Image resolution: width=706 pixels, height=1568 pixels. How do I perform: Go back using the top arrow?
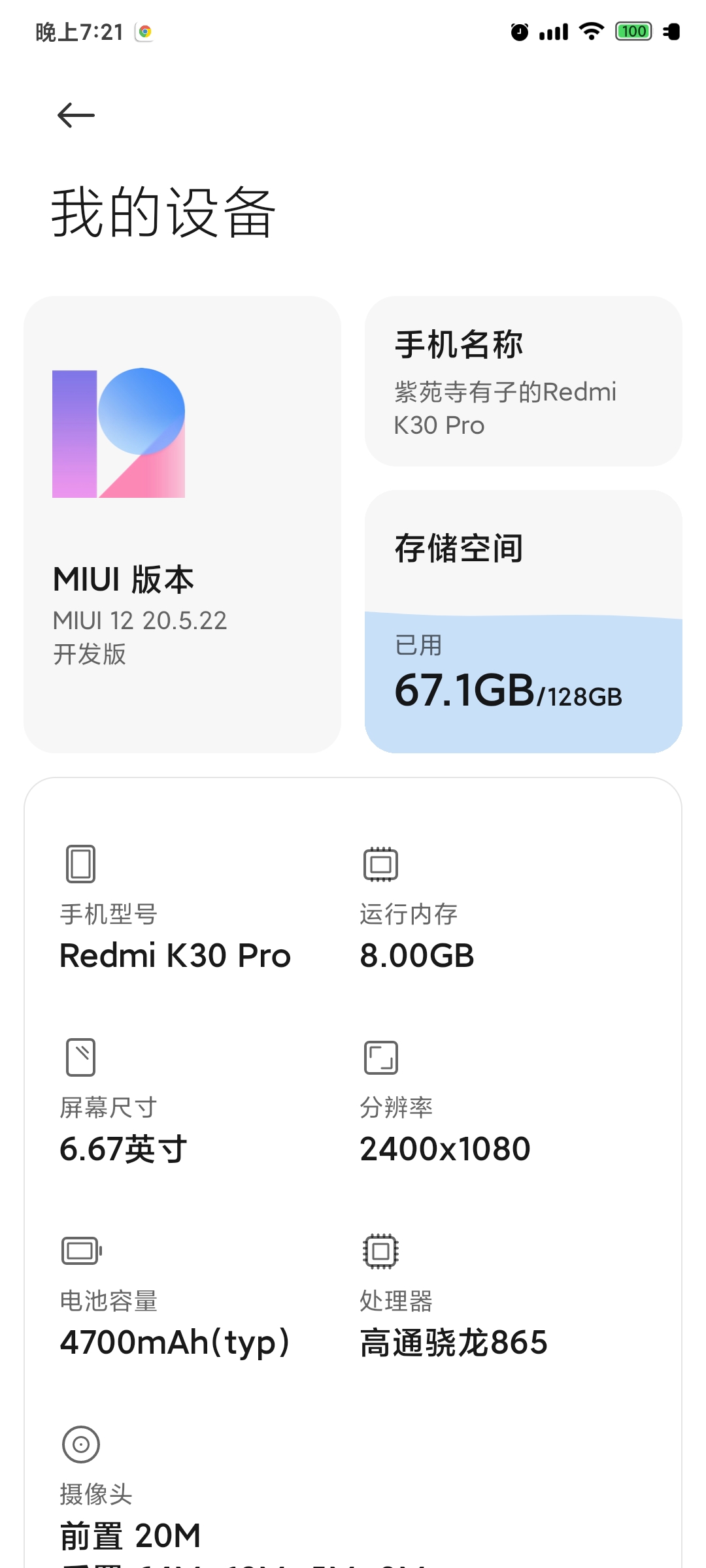(x=76, y=116)
